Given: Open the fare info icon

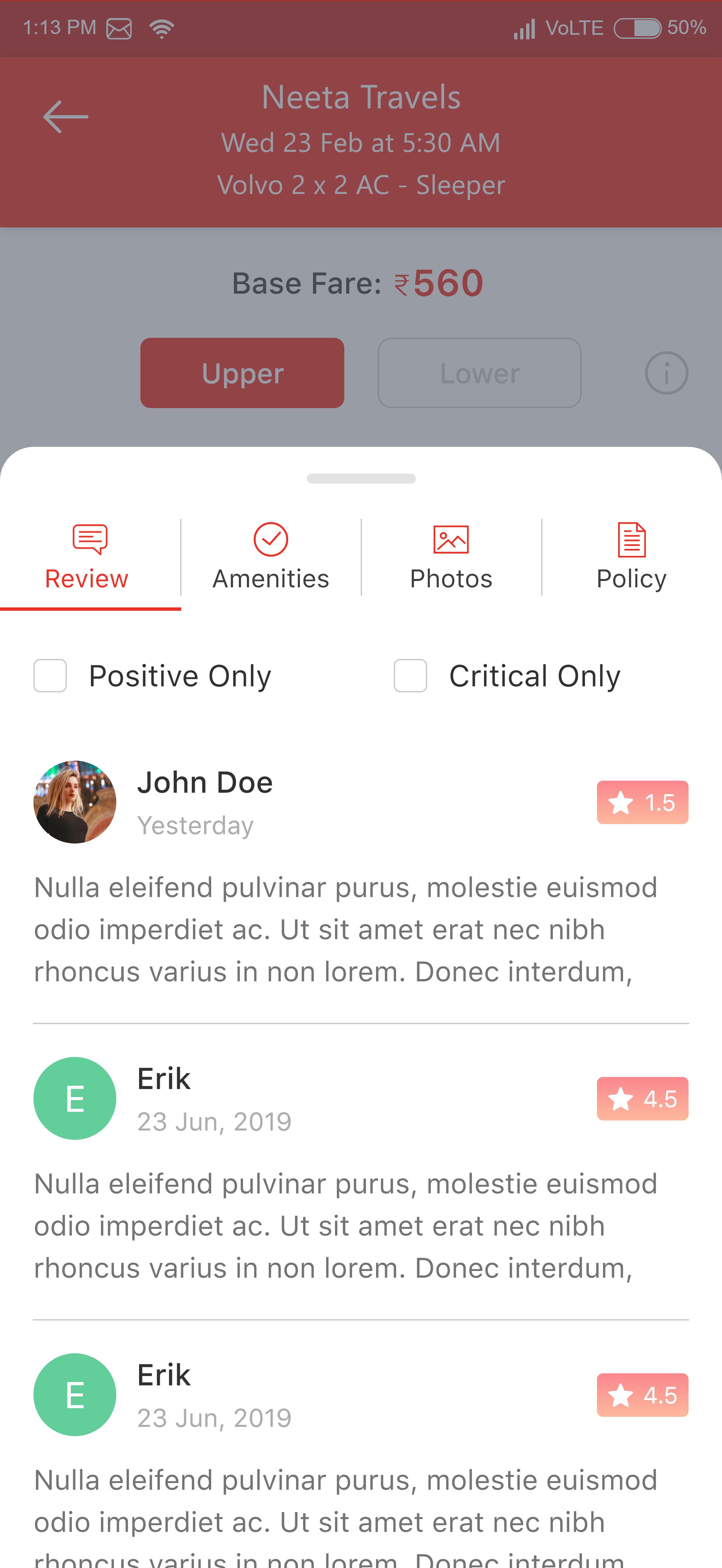Looking at the screenshot, I should (666, 373).
